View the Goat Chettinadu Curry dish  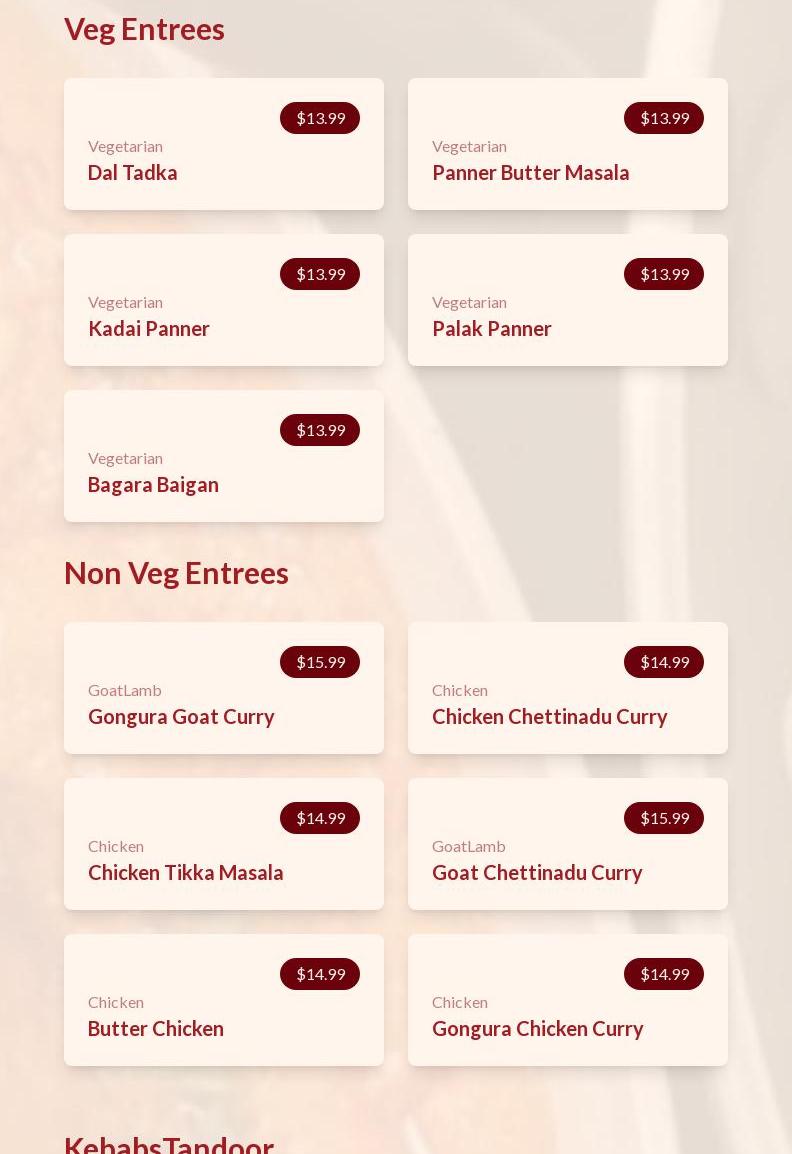pos(567,845)
